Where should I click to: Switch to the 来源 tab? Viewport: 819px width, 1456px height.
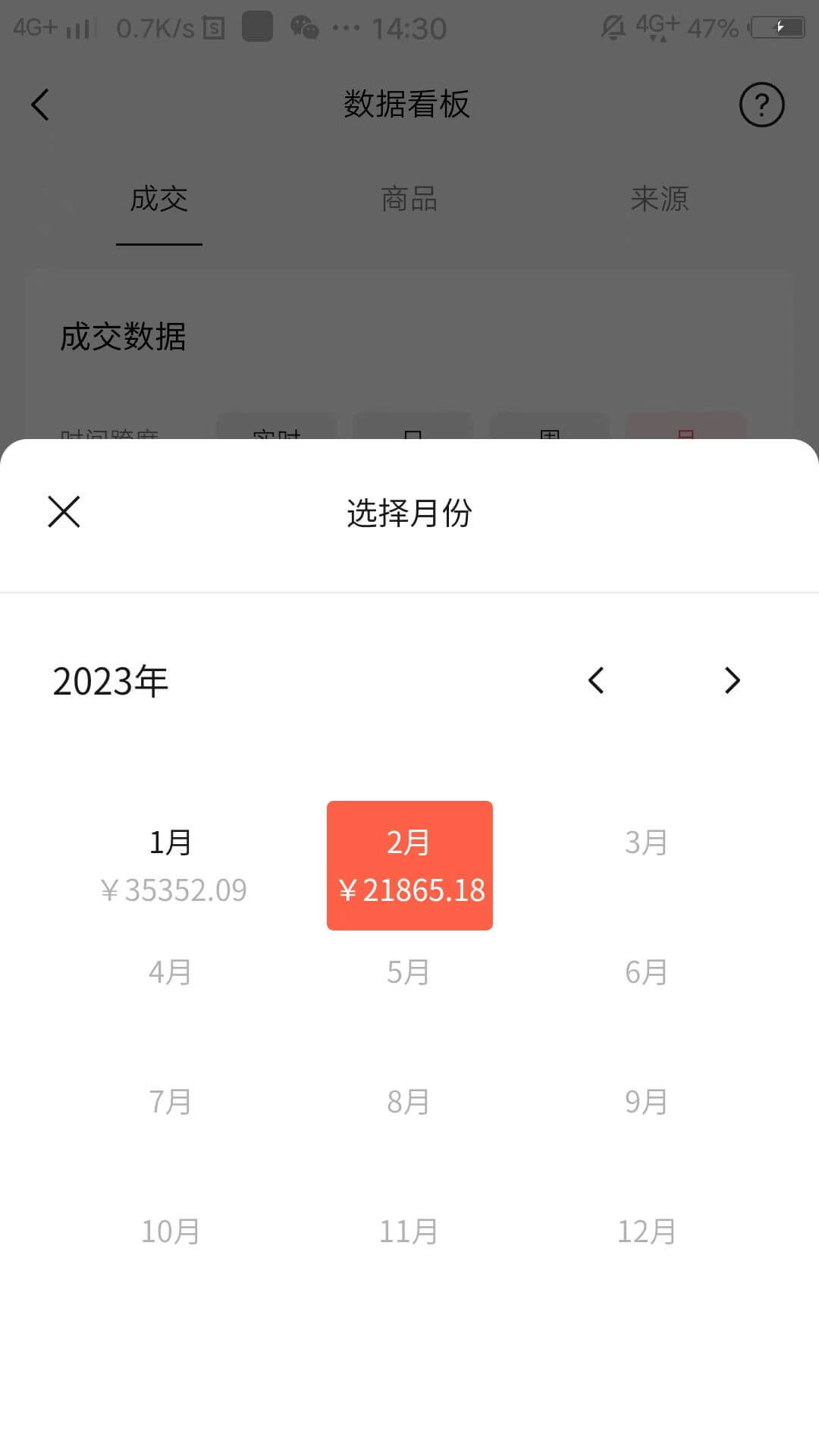660,199
